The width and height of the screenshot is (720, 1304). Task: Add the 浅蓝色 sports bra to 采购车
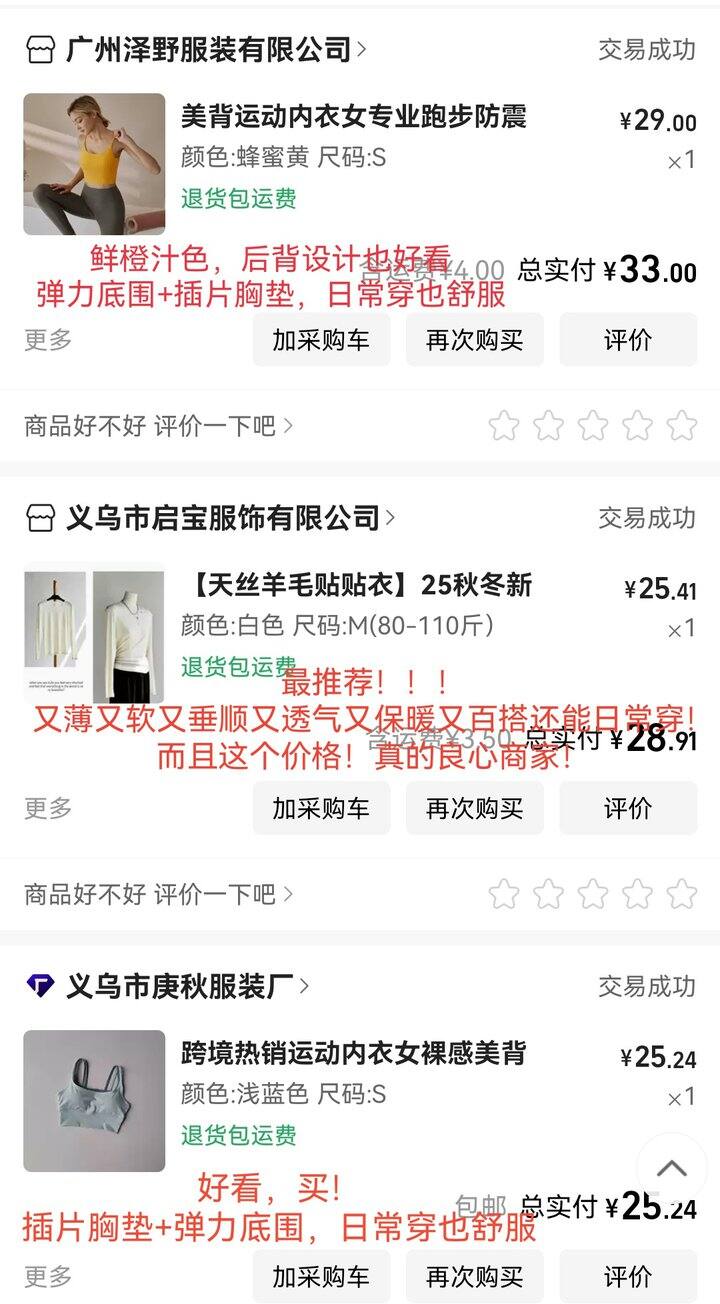click(321, 1277)
